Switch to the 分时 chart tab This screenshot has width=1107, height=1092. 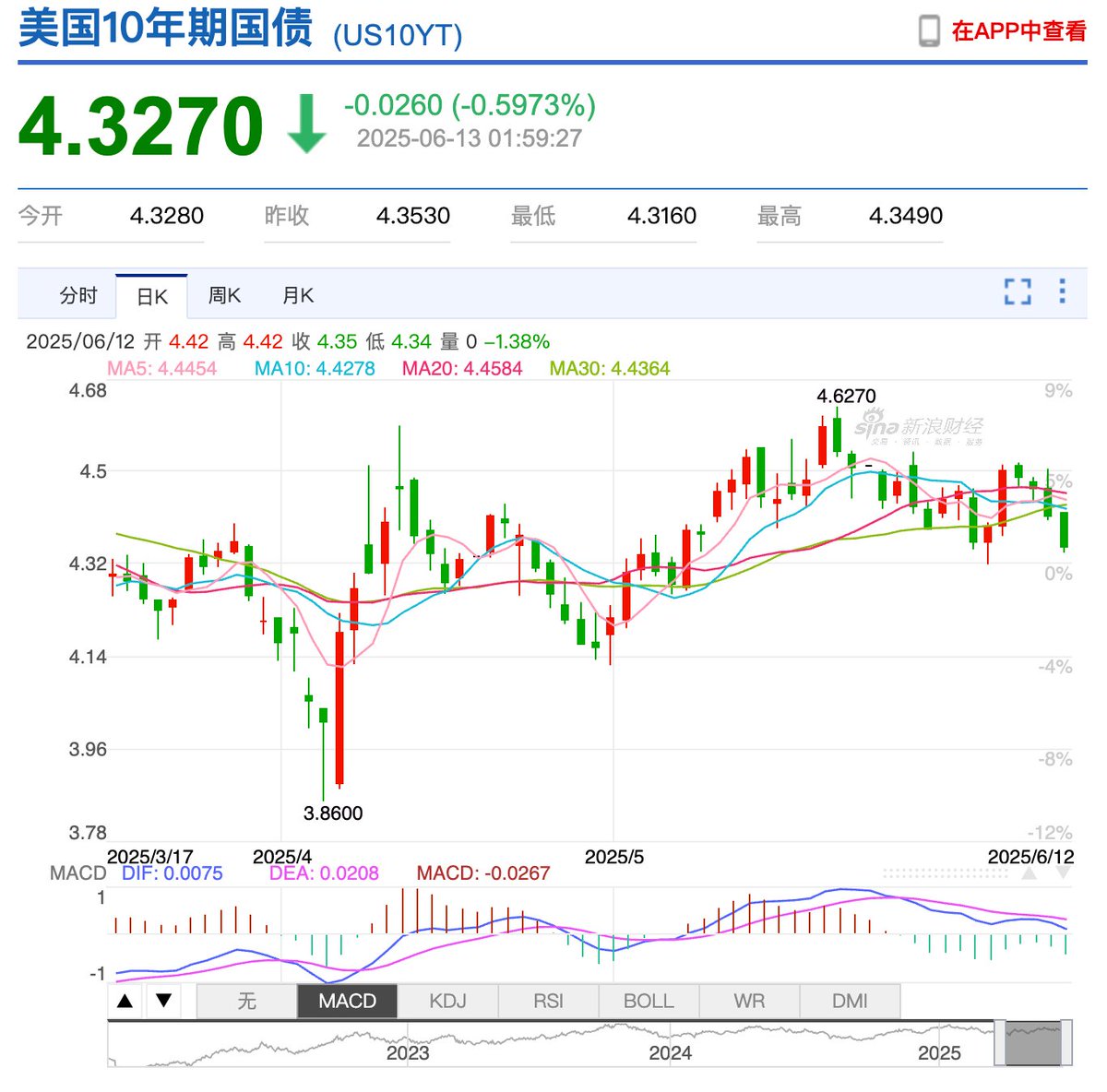(78, 295)
